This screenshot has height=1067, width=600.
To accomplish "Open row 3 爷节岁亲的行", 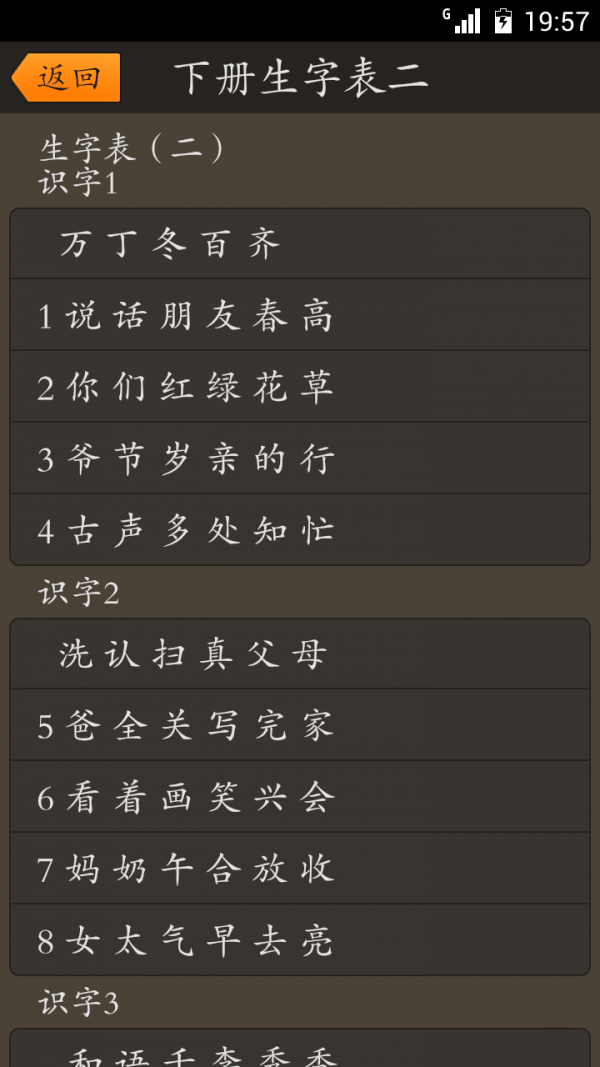I will [300, 459].
